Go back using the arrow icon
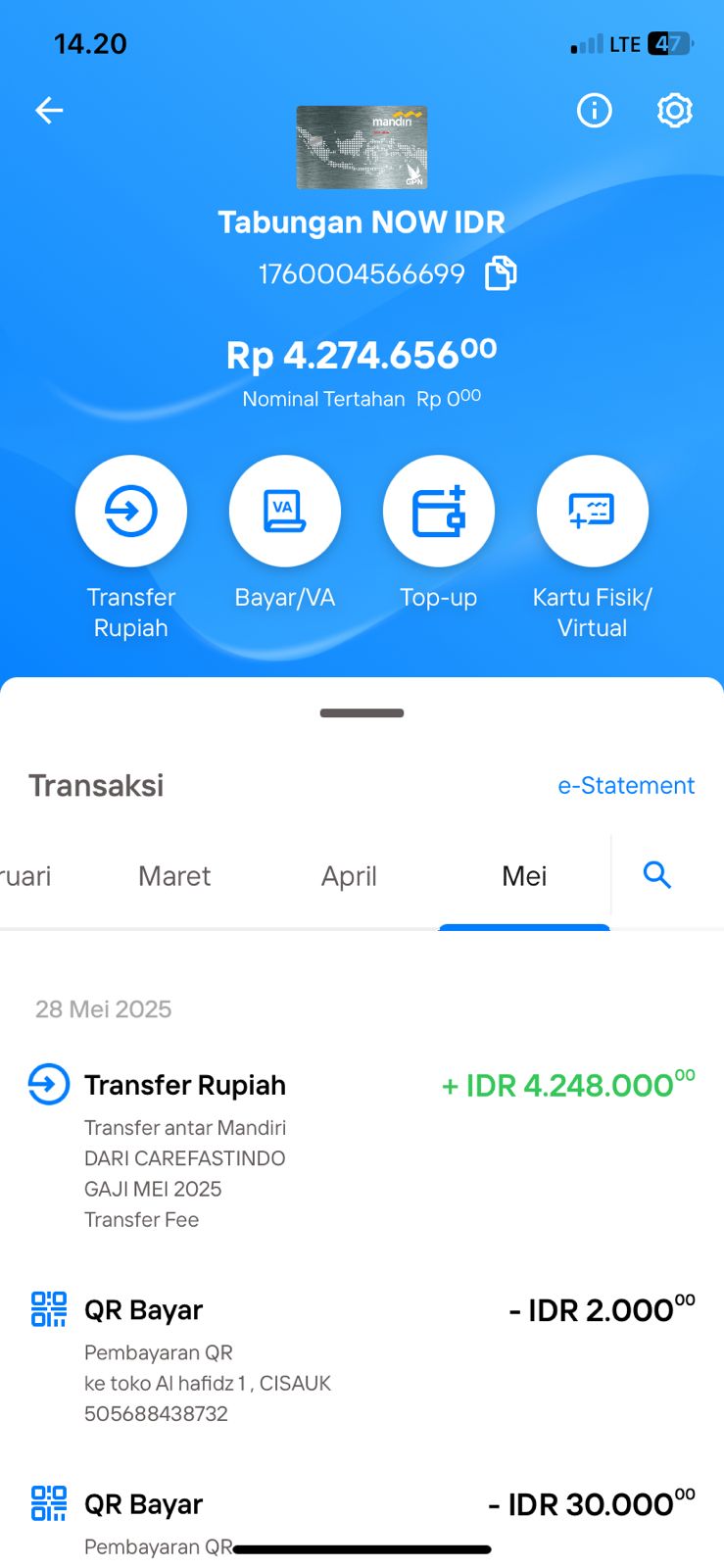This screenshot has height=1568, width=724. click(x=49, y=111)
